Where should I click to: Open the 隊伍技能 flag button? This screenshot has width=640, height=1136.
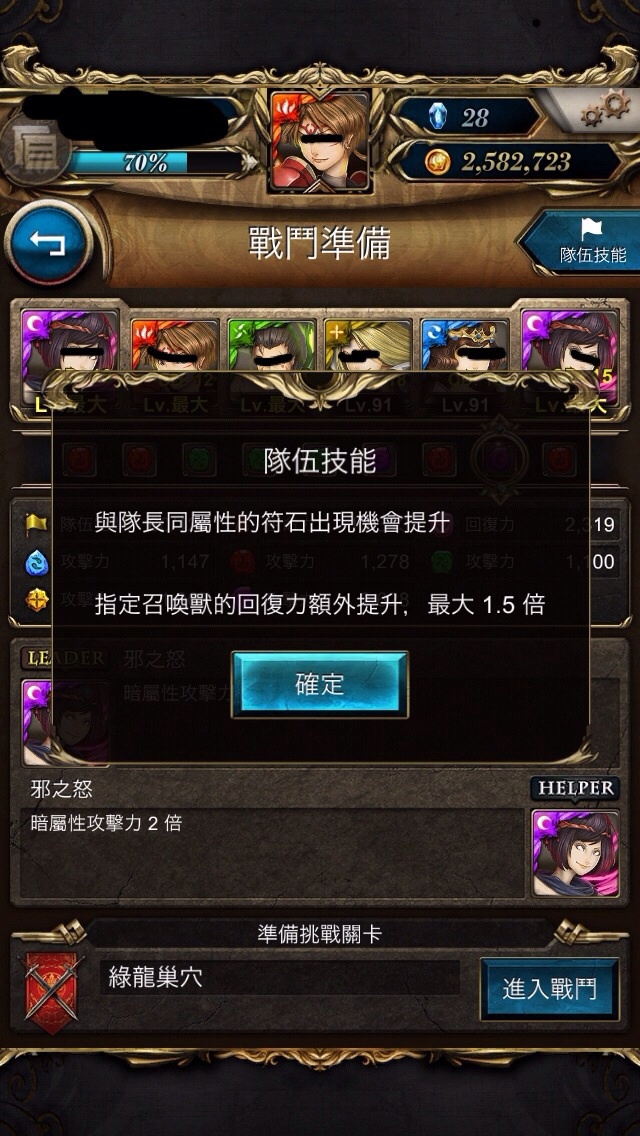coord(584,242)
